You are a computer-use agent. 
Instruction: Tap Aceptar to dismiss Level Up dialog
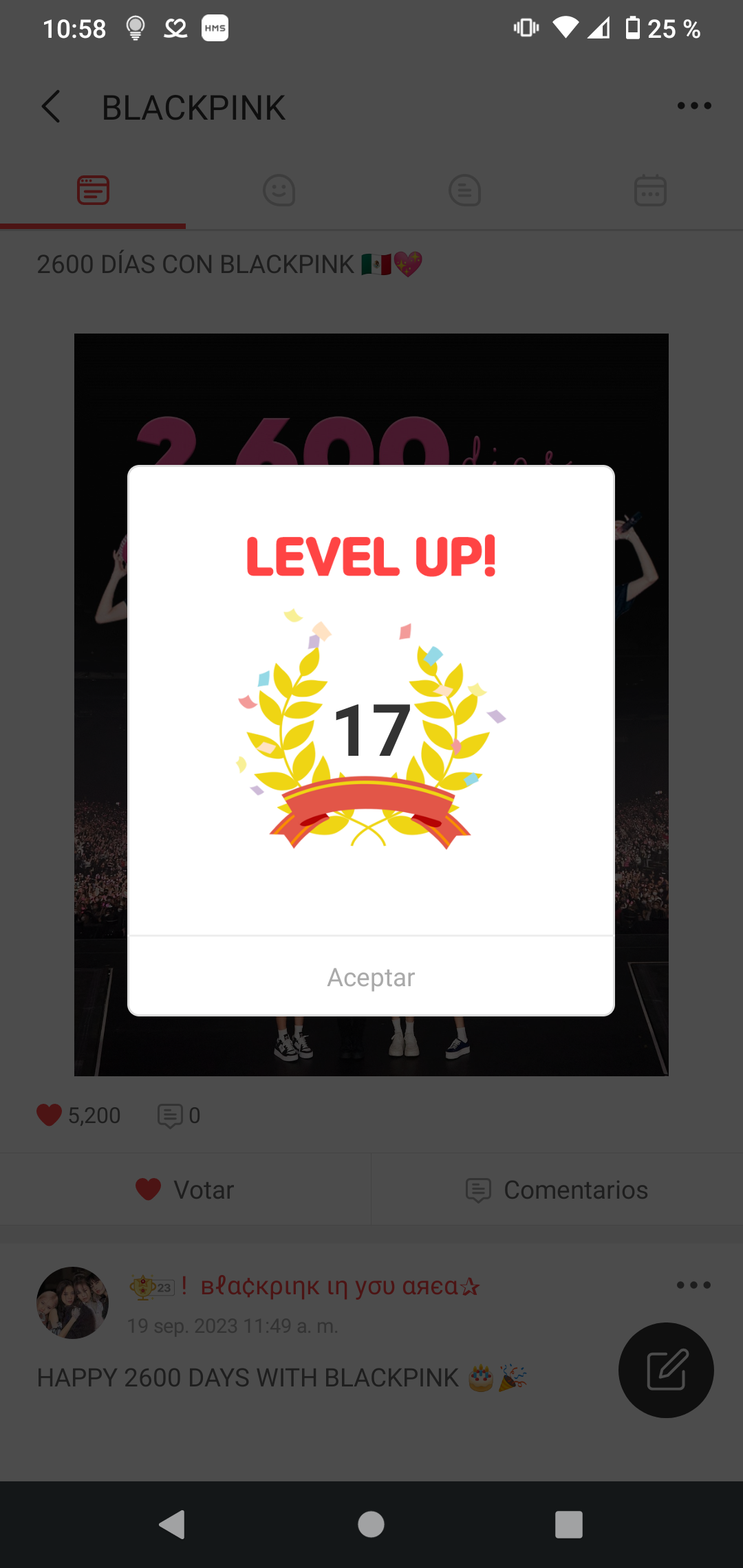click(371, 977)
